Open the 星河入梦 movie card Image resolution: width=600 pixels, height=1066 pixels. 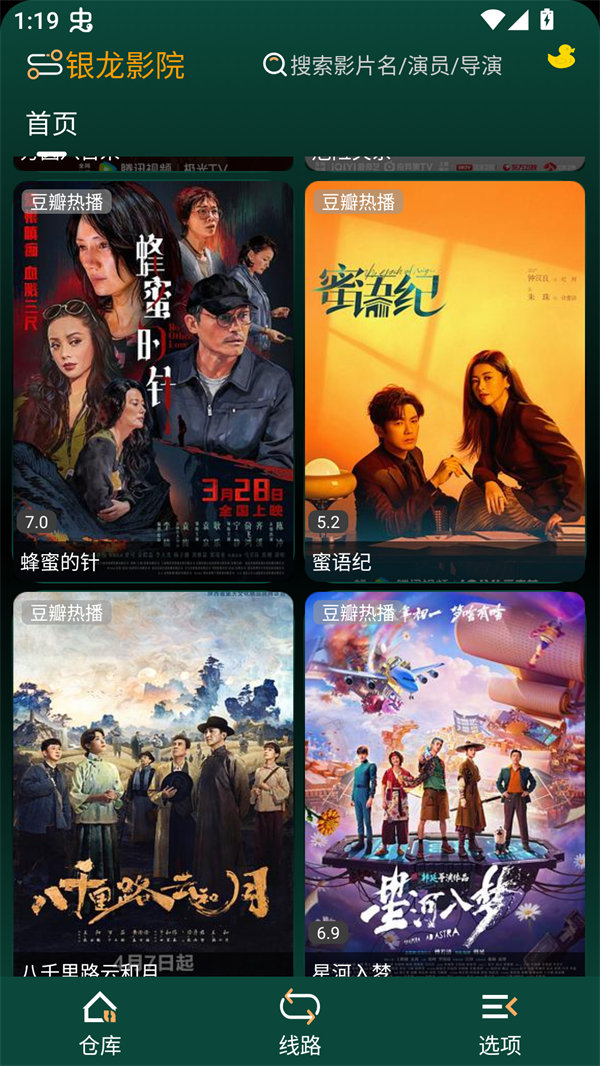[x=444, y=784]
